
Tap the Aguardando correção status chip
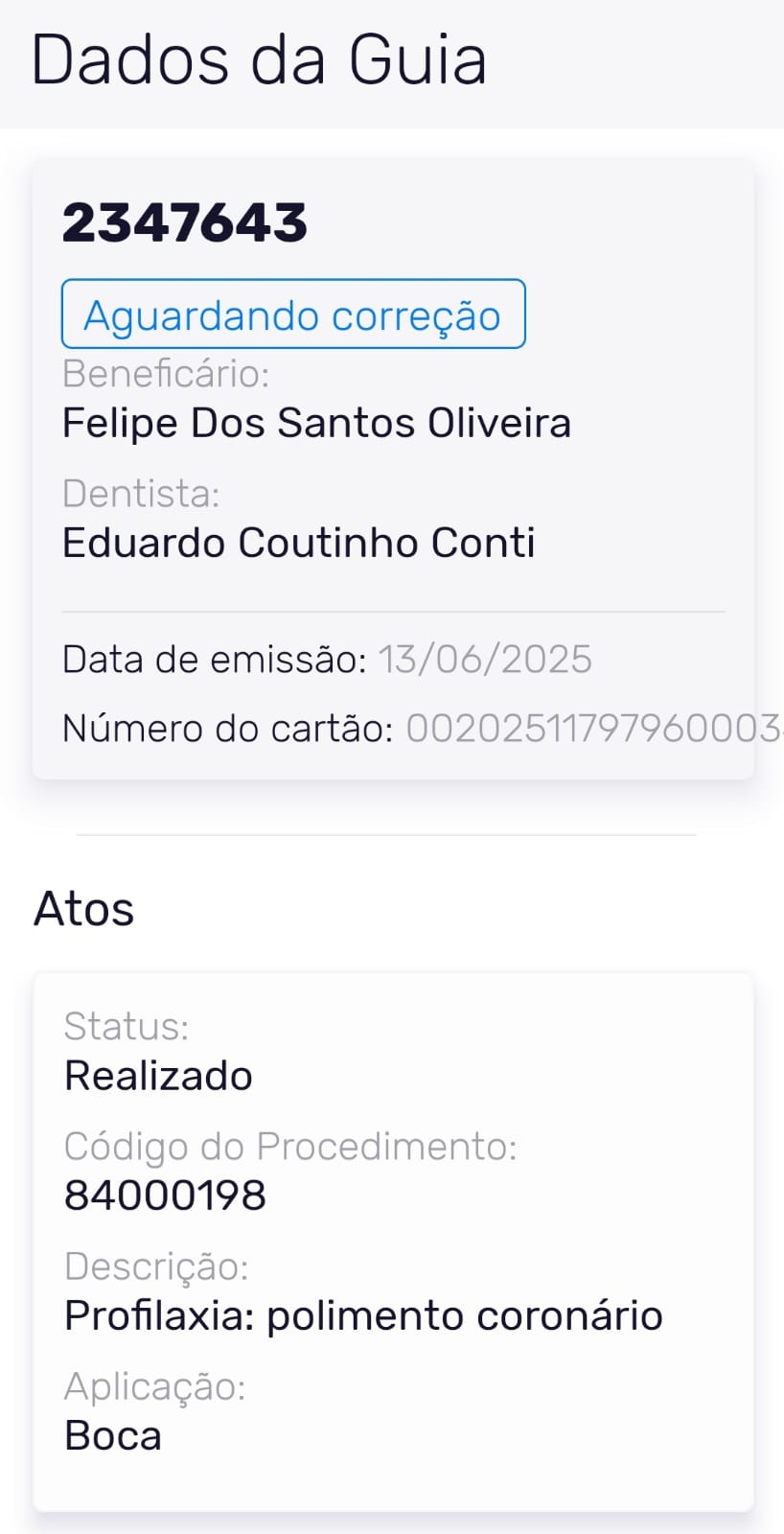click(x=292, y=314)
